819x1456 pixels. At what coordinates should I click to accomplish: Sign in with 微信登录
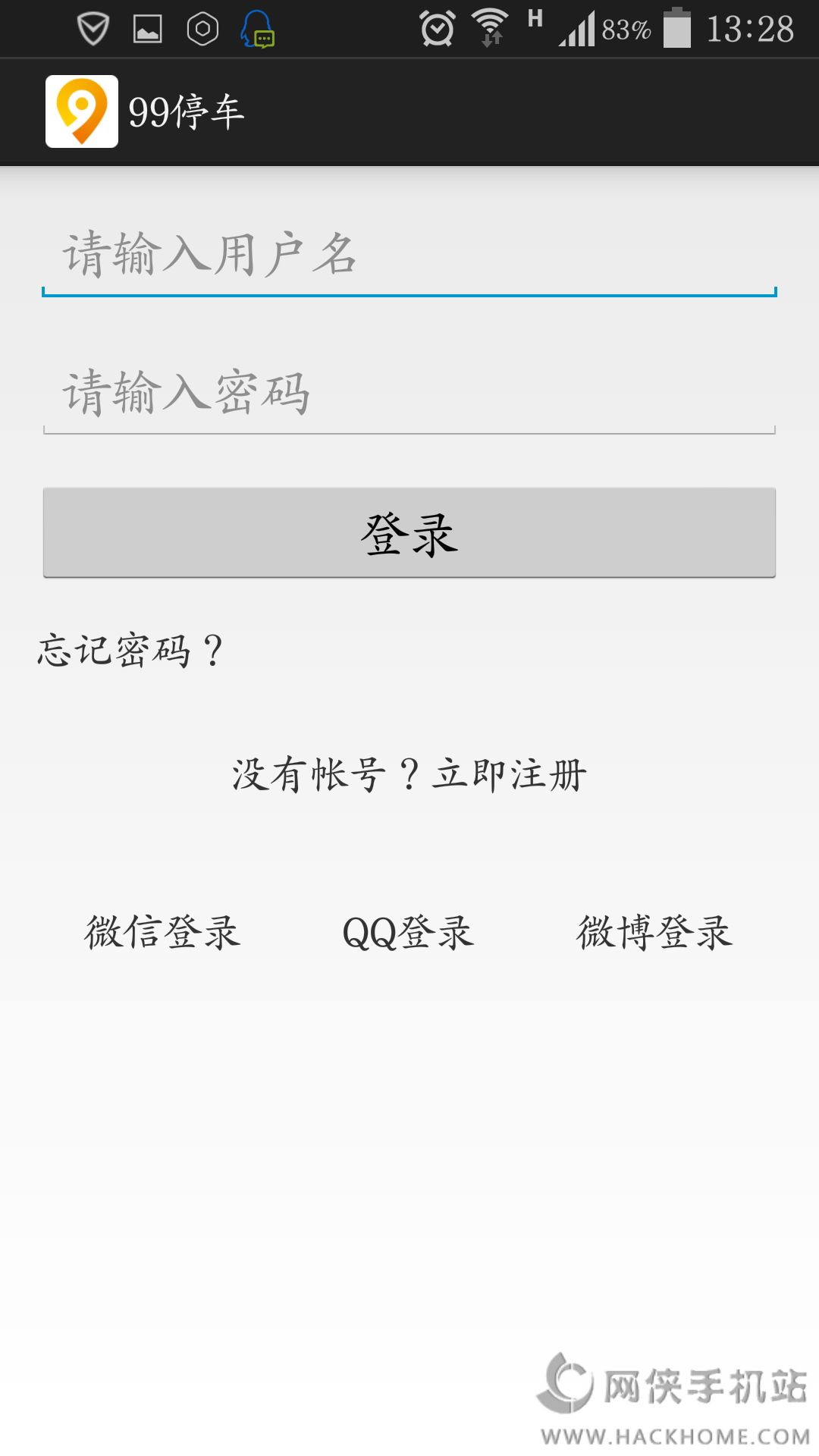(163, 932)
